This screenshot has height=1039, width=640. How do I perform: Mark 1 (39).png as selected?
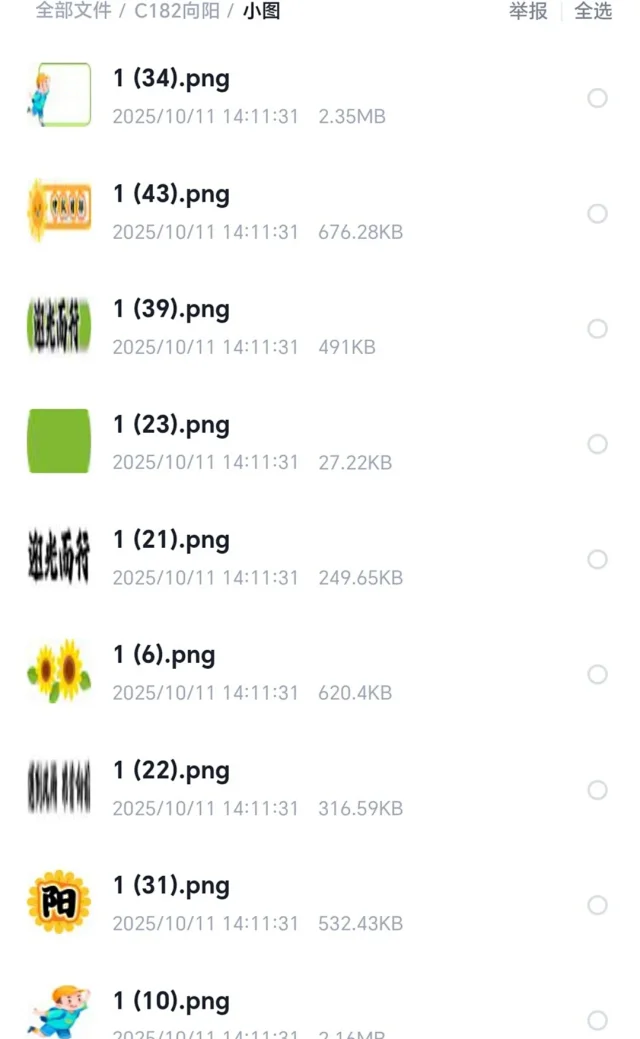click(x=597, y=329)
